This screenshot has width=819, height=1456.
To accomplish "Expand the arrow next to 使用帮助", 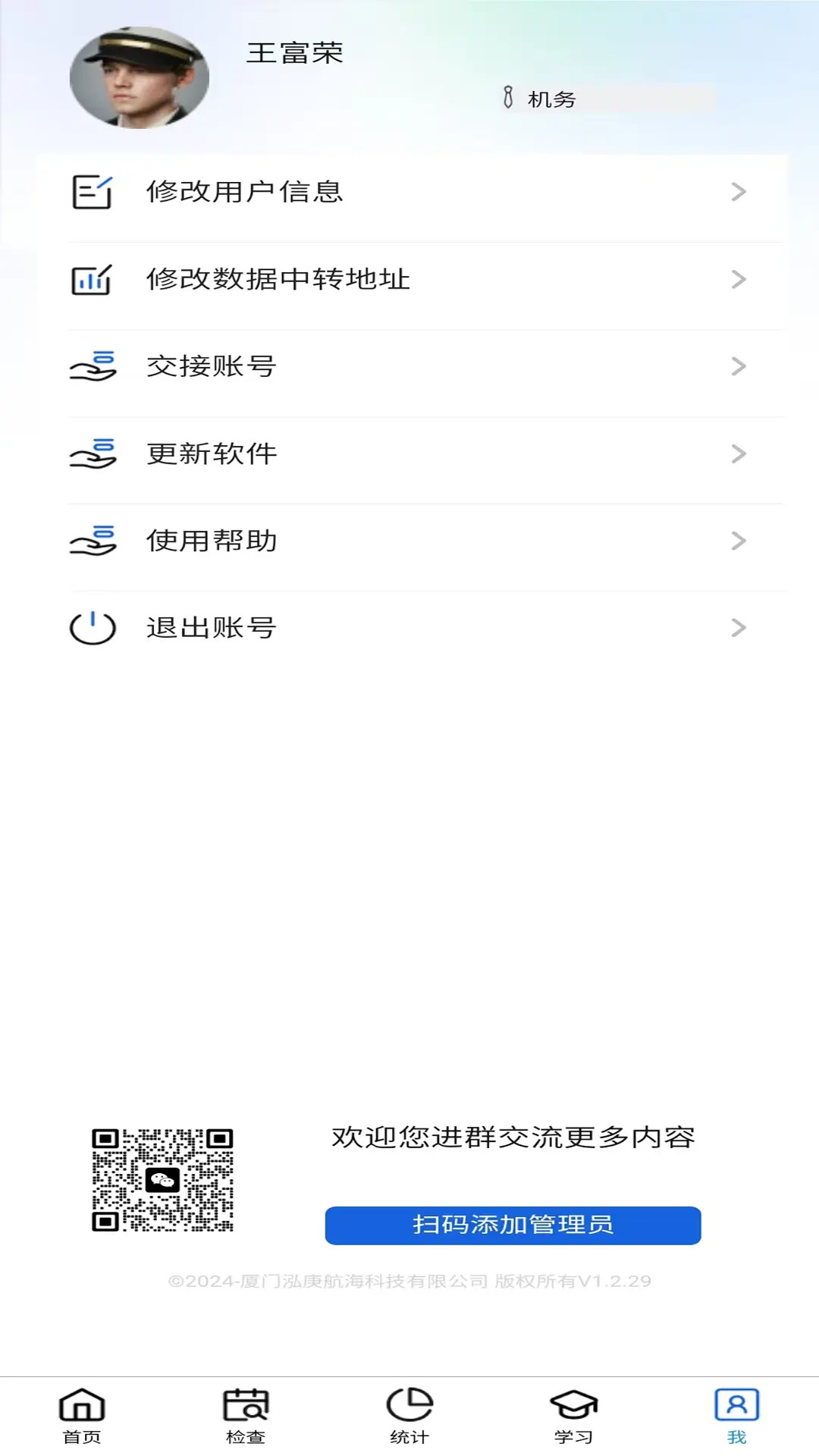I will point(738,540).
